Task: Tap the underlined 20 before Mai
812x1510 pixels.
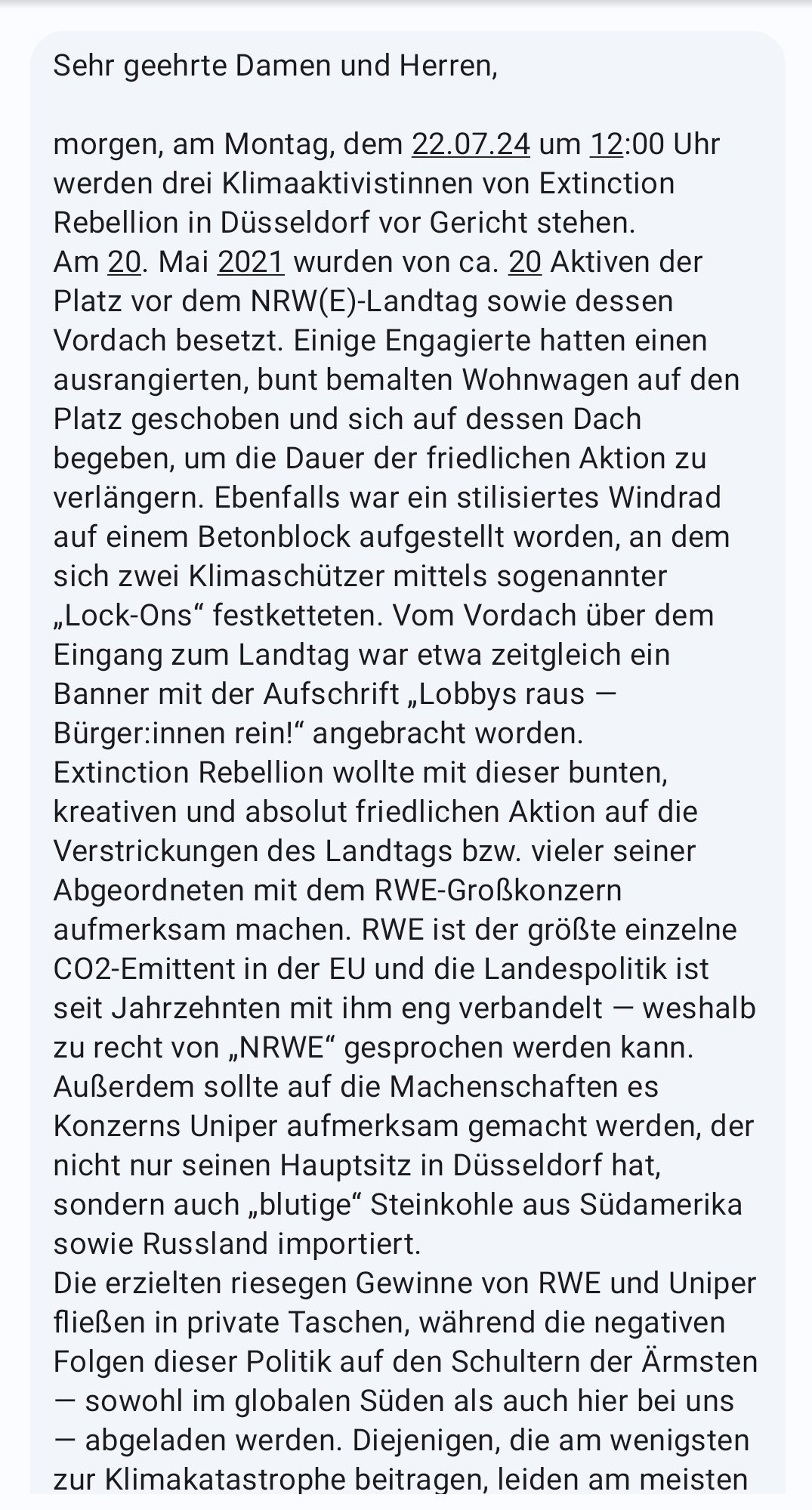Action: (x=124, y=261)
